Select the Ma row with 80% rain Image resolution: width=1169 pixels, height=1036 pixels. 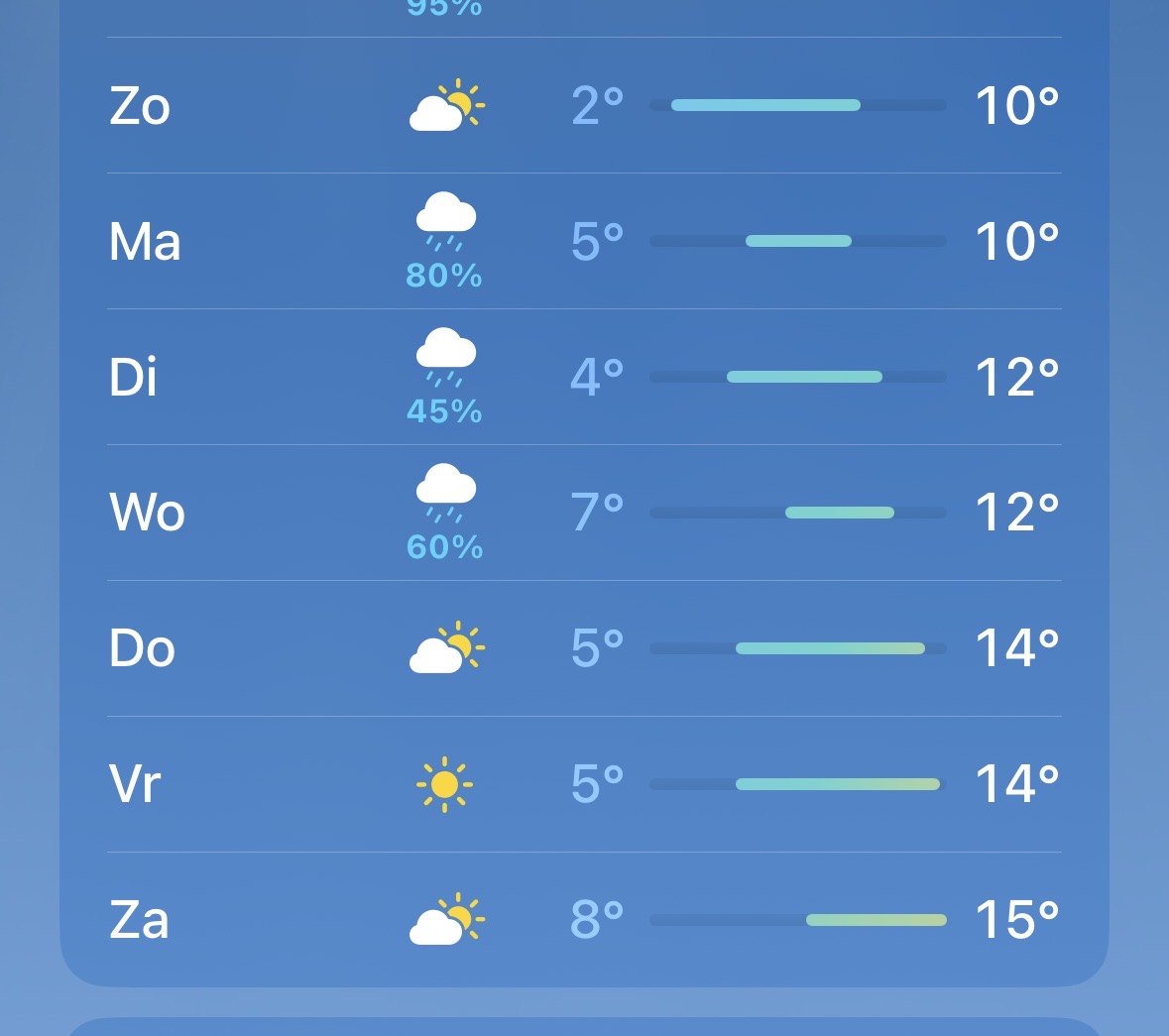[584, 241]
